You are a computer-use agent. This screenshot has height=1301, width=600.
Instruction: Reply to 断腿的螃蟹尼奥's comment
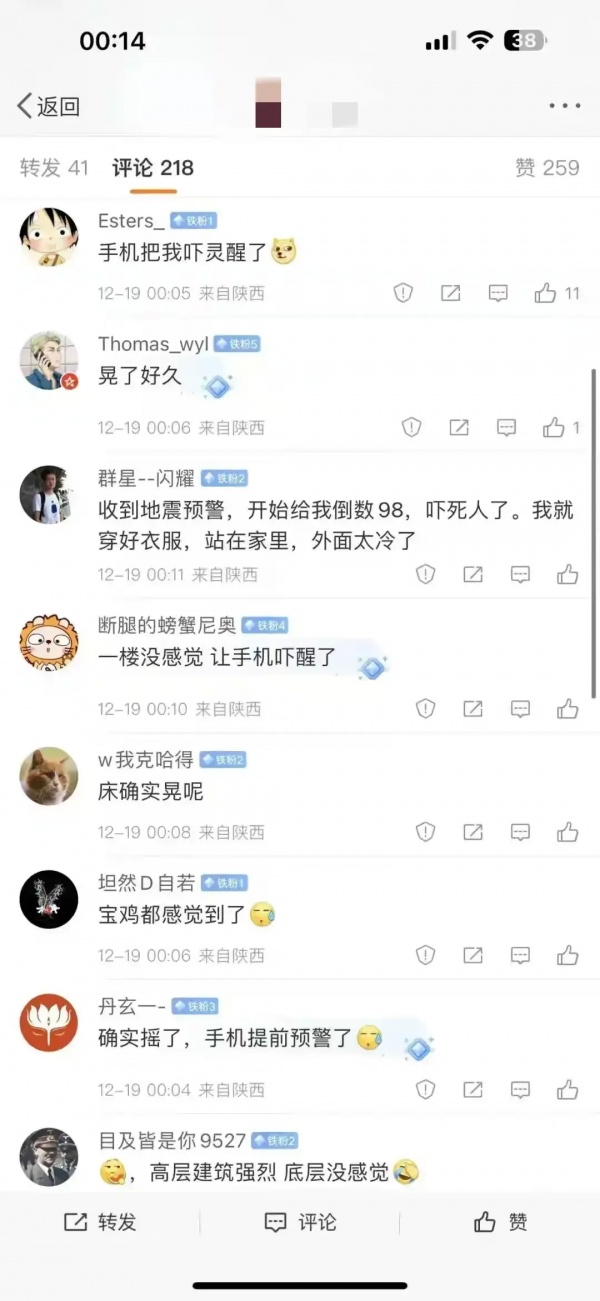pyautogui.click(x=520, y=709)
